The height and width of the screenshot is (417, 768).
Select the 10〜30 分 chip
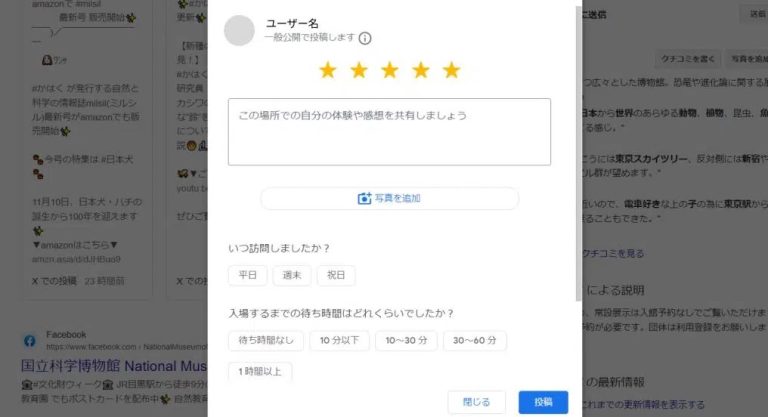406,341
